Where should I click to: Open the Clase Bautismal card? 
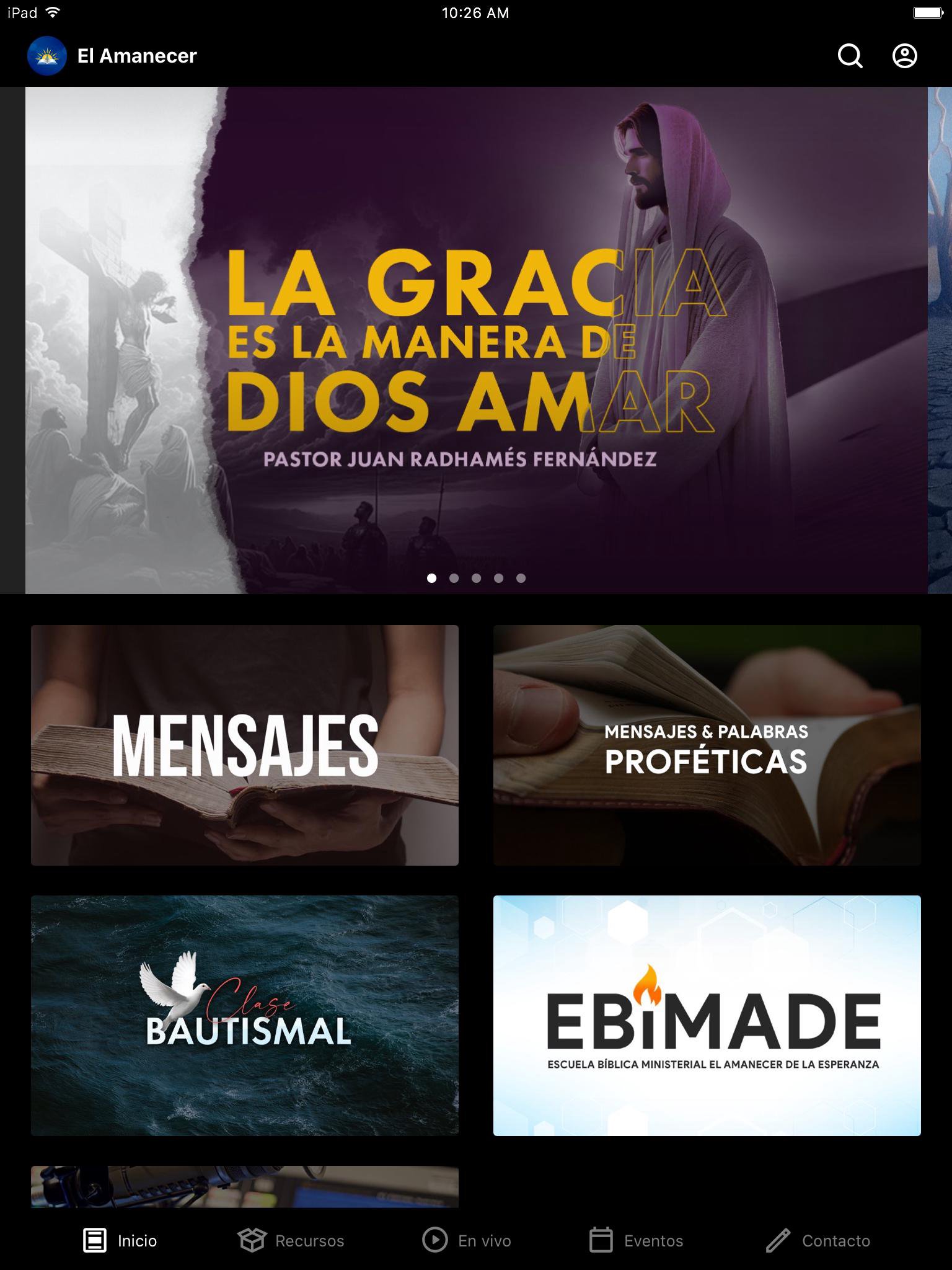(x=245, y=1015)
